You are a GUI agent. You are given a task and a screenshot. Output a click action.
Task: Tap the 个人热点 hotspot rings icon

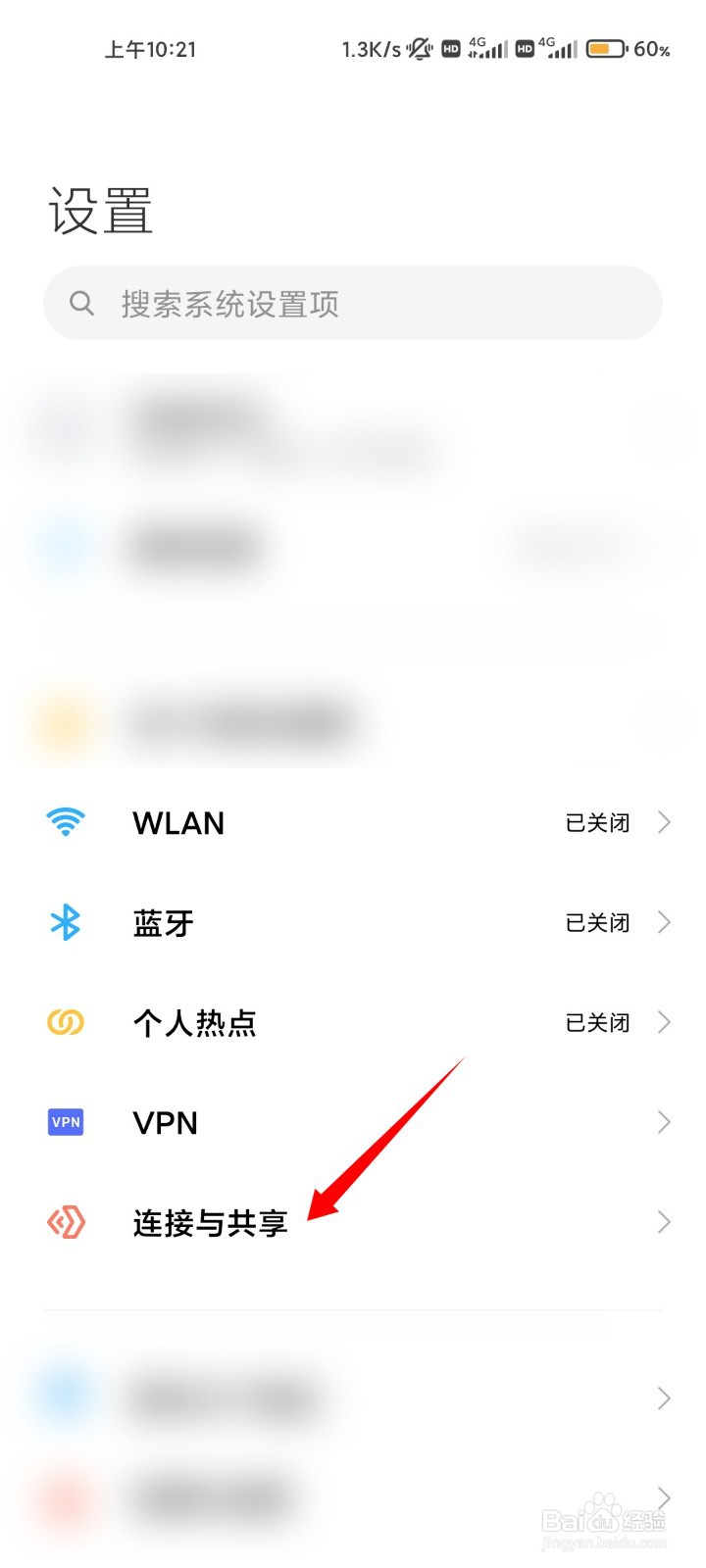click(x=65, y=1022)
